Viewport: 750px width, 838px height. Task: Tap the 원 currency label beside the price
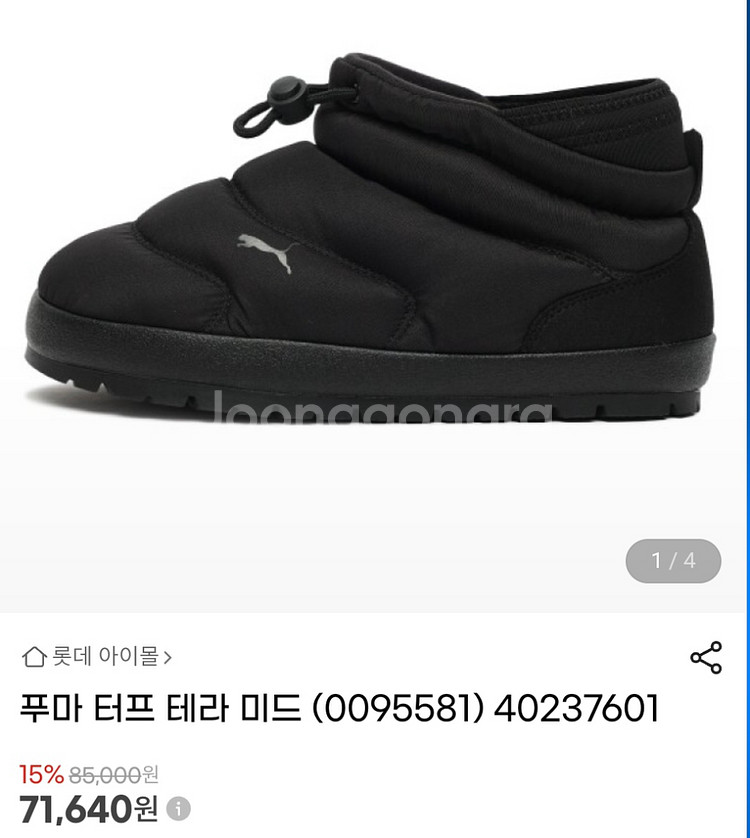[x=147, y=810]
